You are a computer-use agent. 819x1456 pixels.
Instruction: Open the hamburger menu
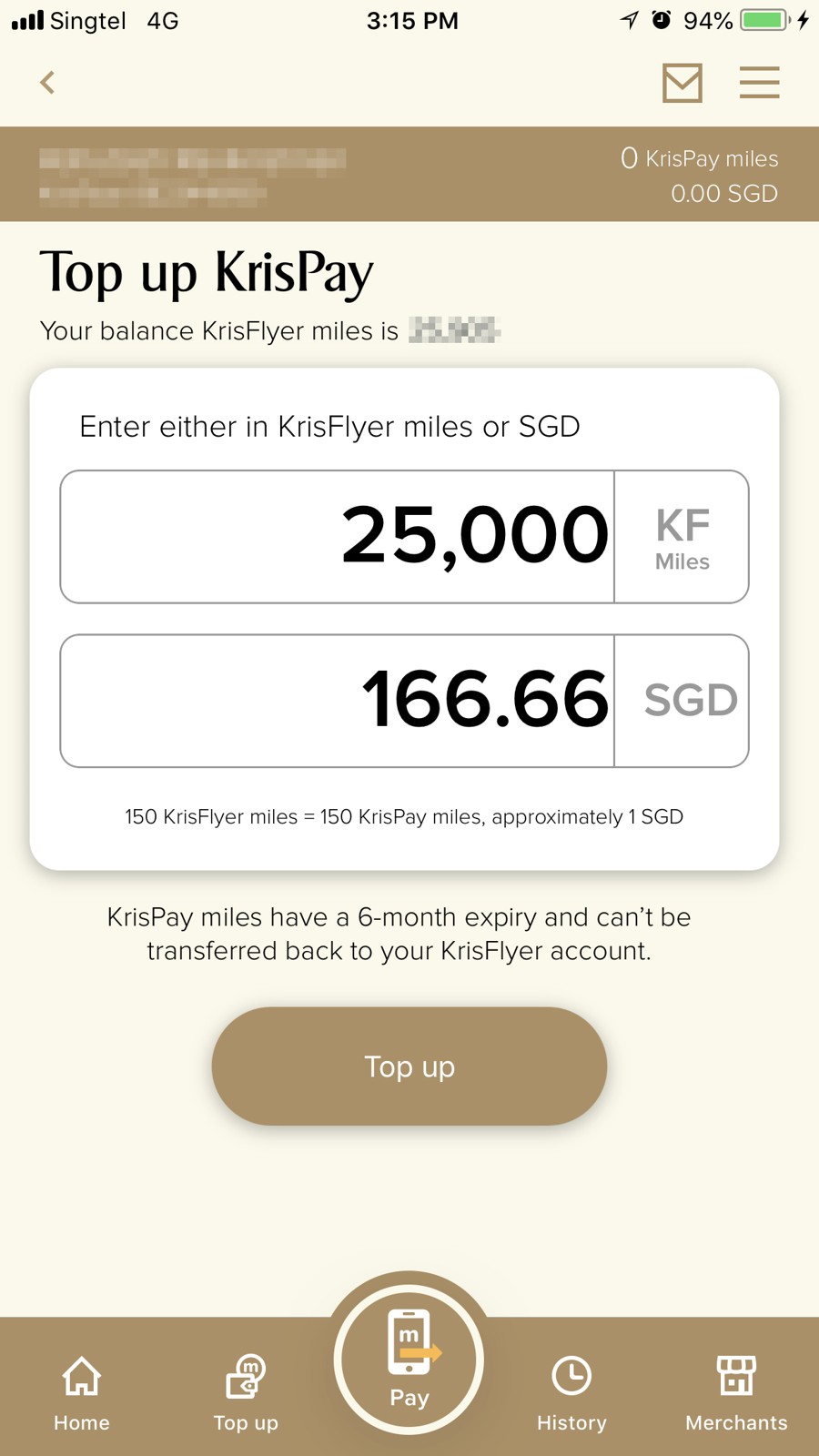tap(759, 83)
